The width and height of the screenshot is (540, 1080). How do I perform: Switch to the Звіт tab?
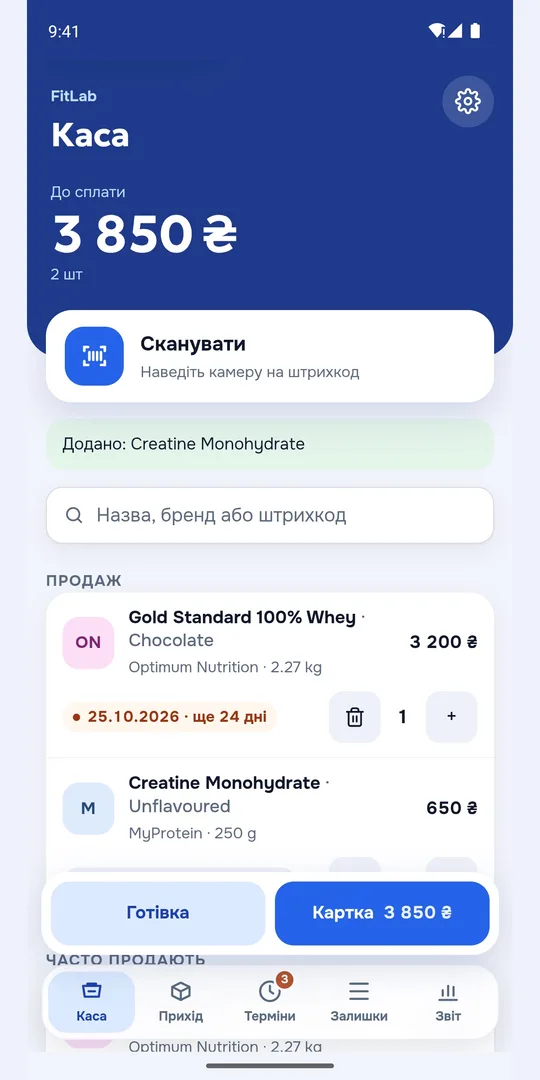(x=448, y=1002)
